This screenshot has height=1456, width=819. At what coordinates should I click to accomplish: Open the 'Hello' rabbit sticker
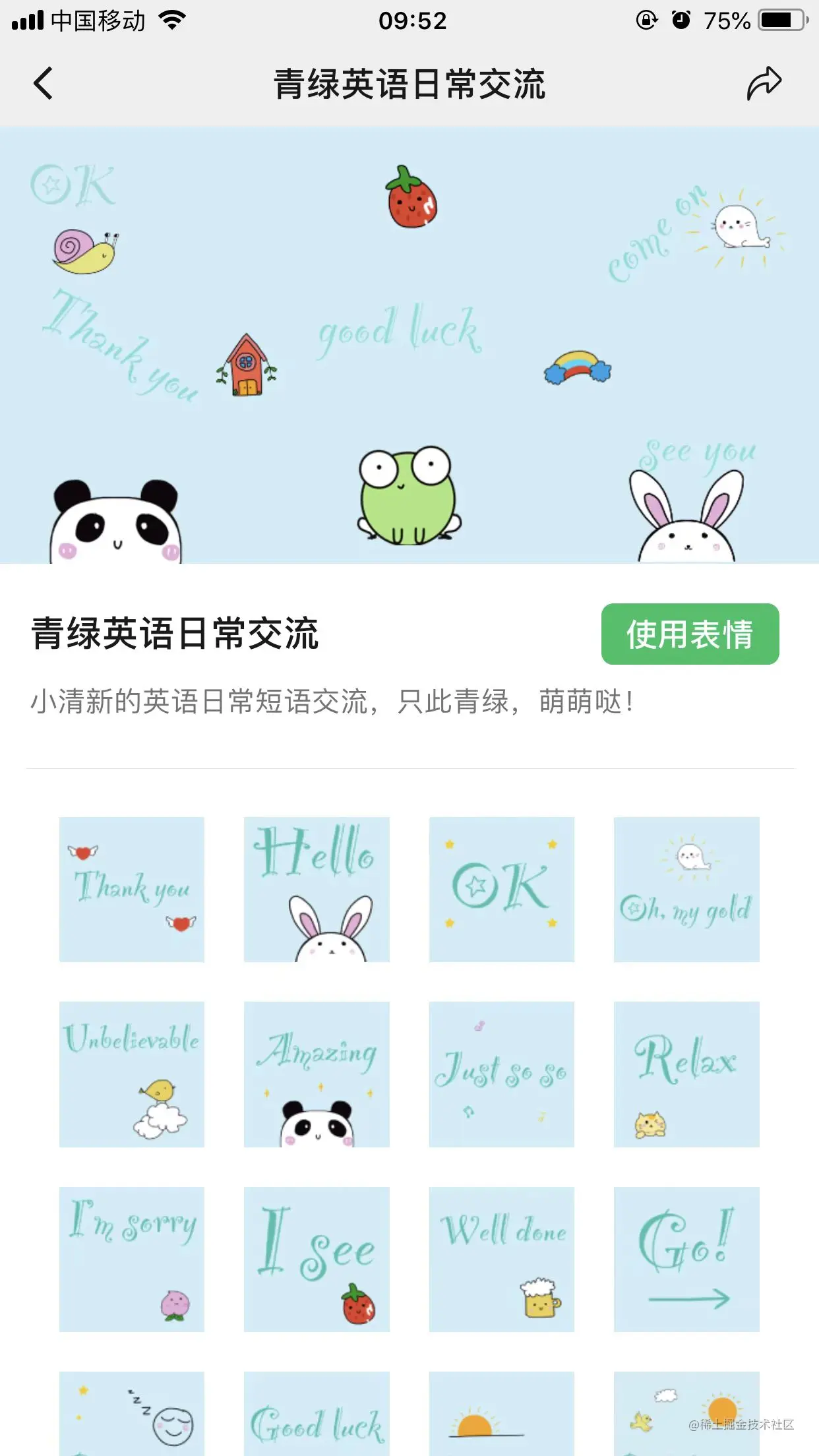[317, 889]
